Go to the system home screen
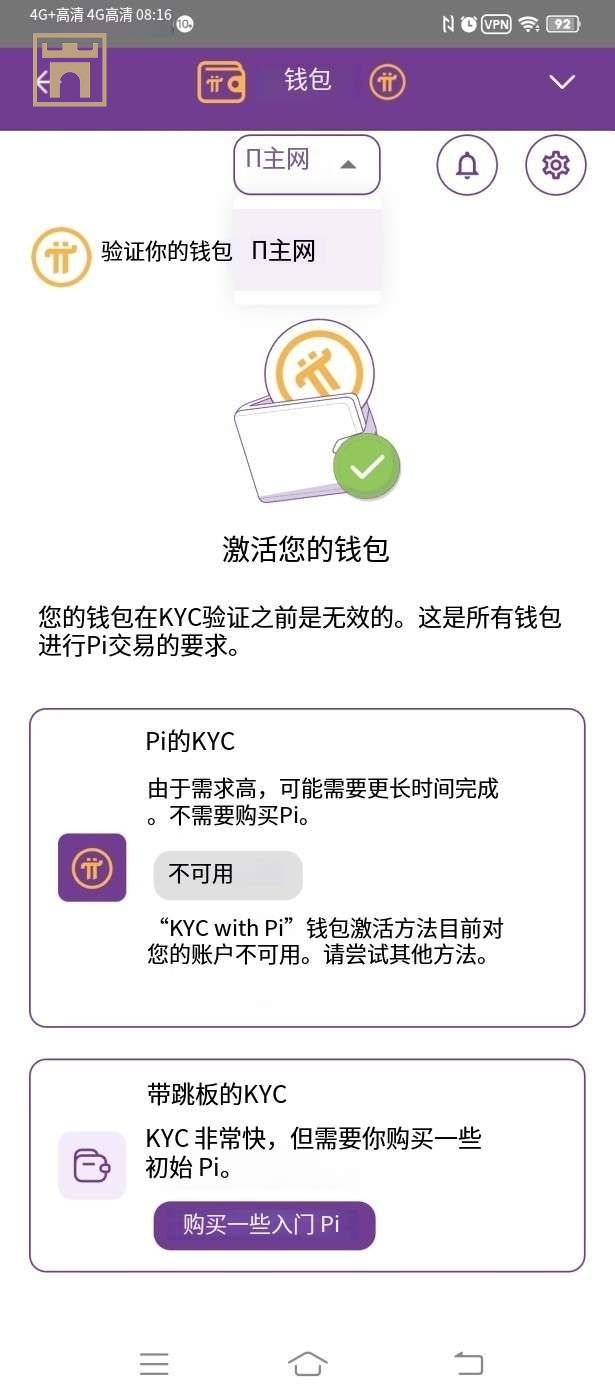This screenshot has height=1400, width=615. (x=307, y=1363)
